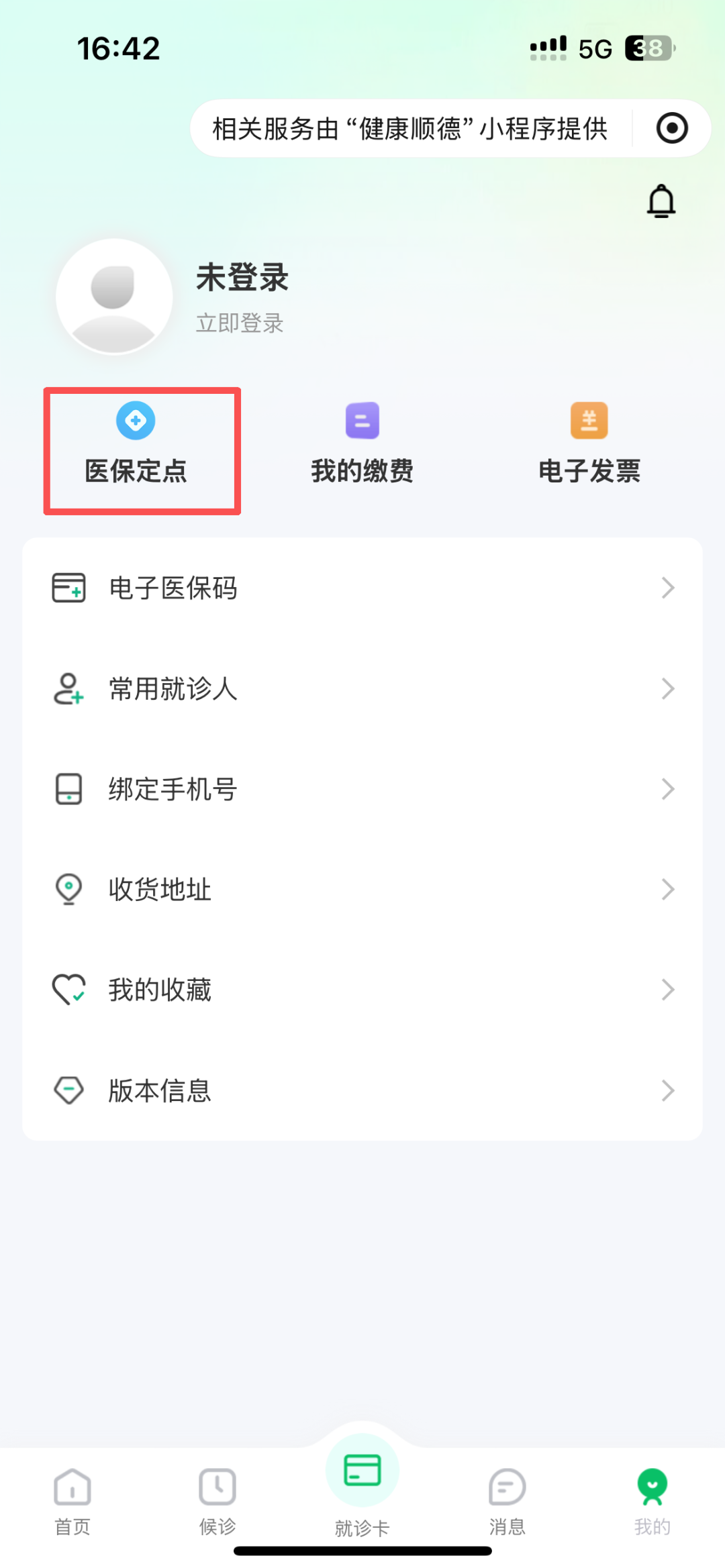Open the 电子医保码 row
Screen dimensions: 725x1568
point(362,588)
